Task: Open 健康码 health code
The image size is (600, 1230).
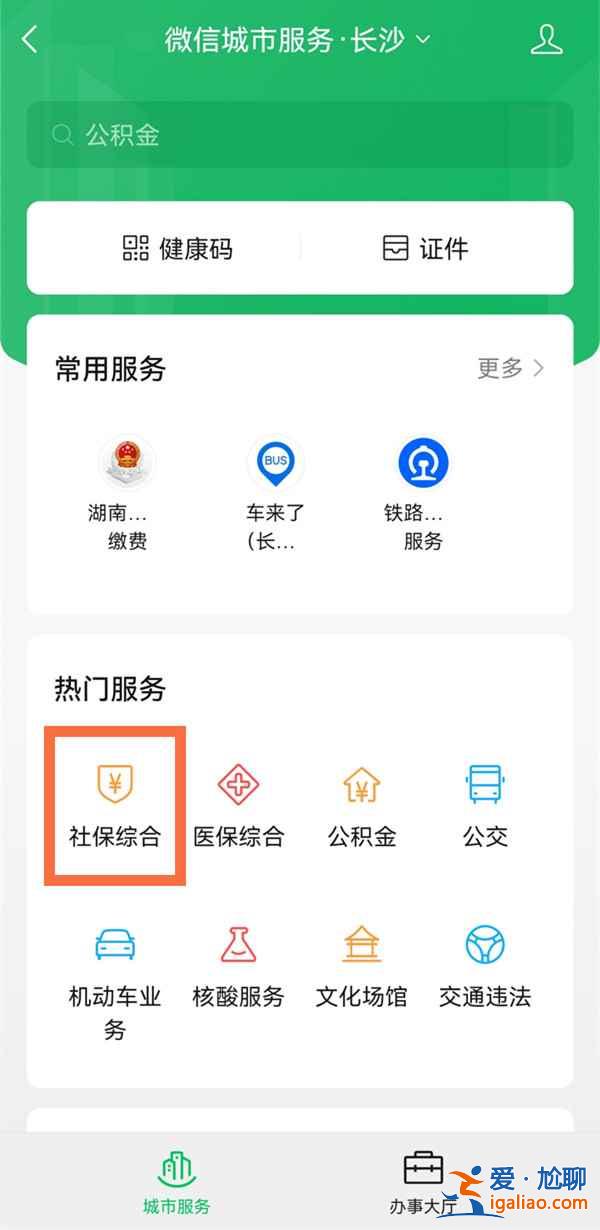Action: [177, 248]
